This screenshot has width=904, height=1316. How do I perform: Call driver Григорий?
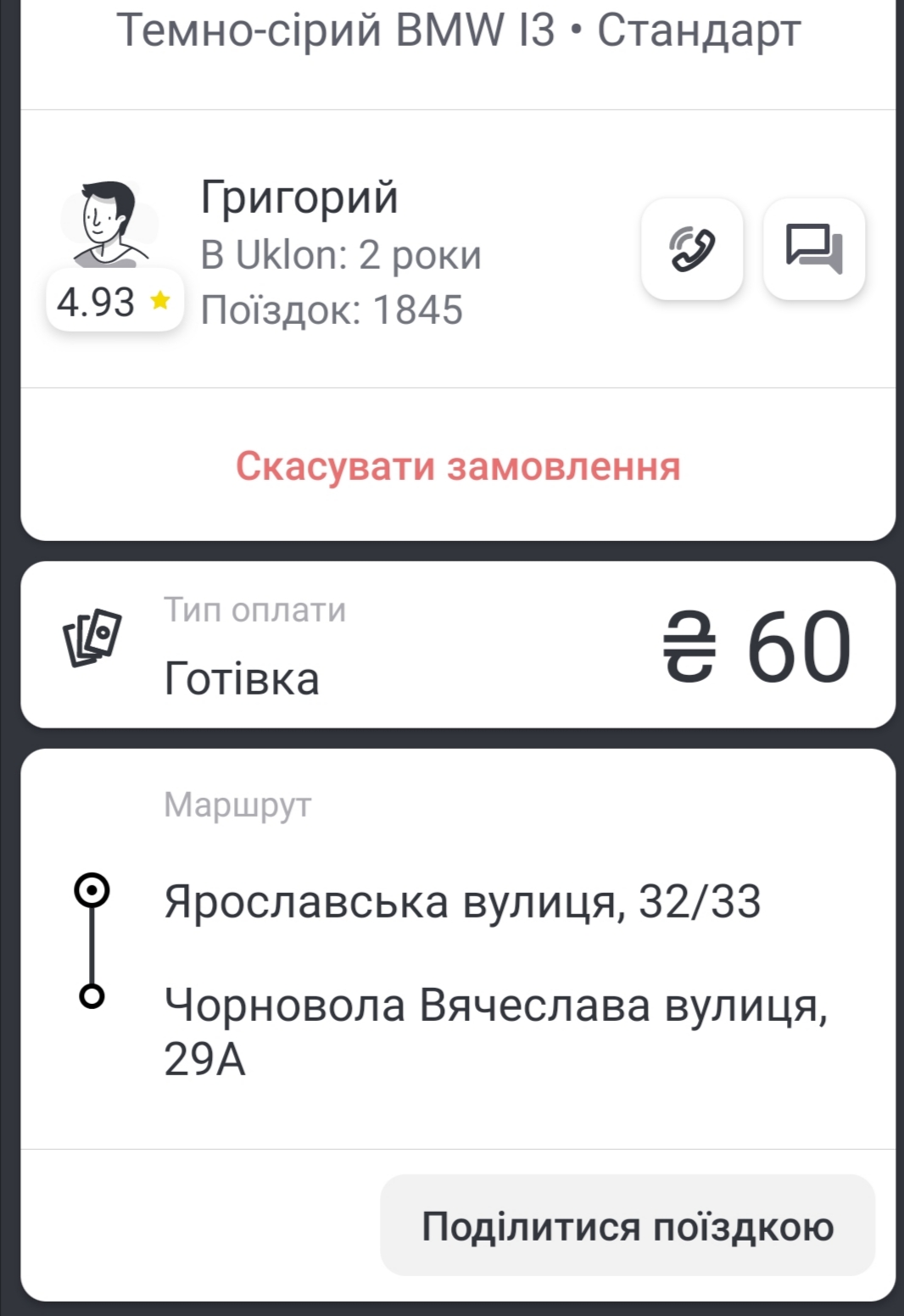pos(692,249)
